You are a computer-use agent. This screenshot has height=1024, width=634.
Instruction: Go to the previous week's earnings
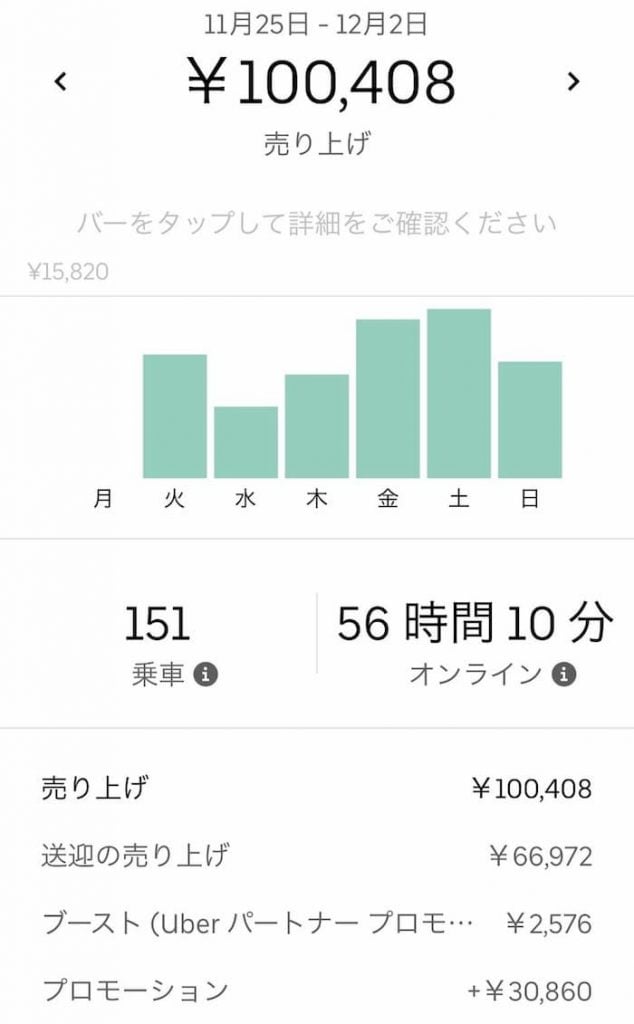pyautogui.click(x=61, y=82)
